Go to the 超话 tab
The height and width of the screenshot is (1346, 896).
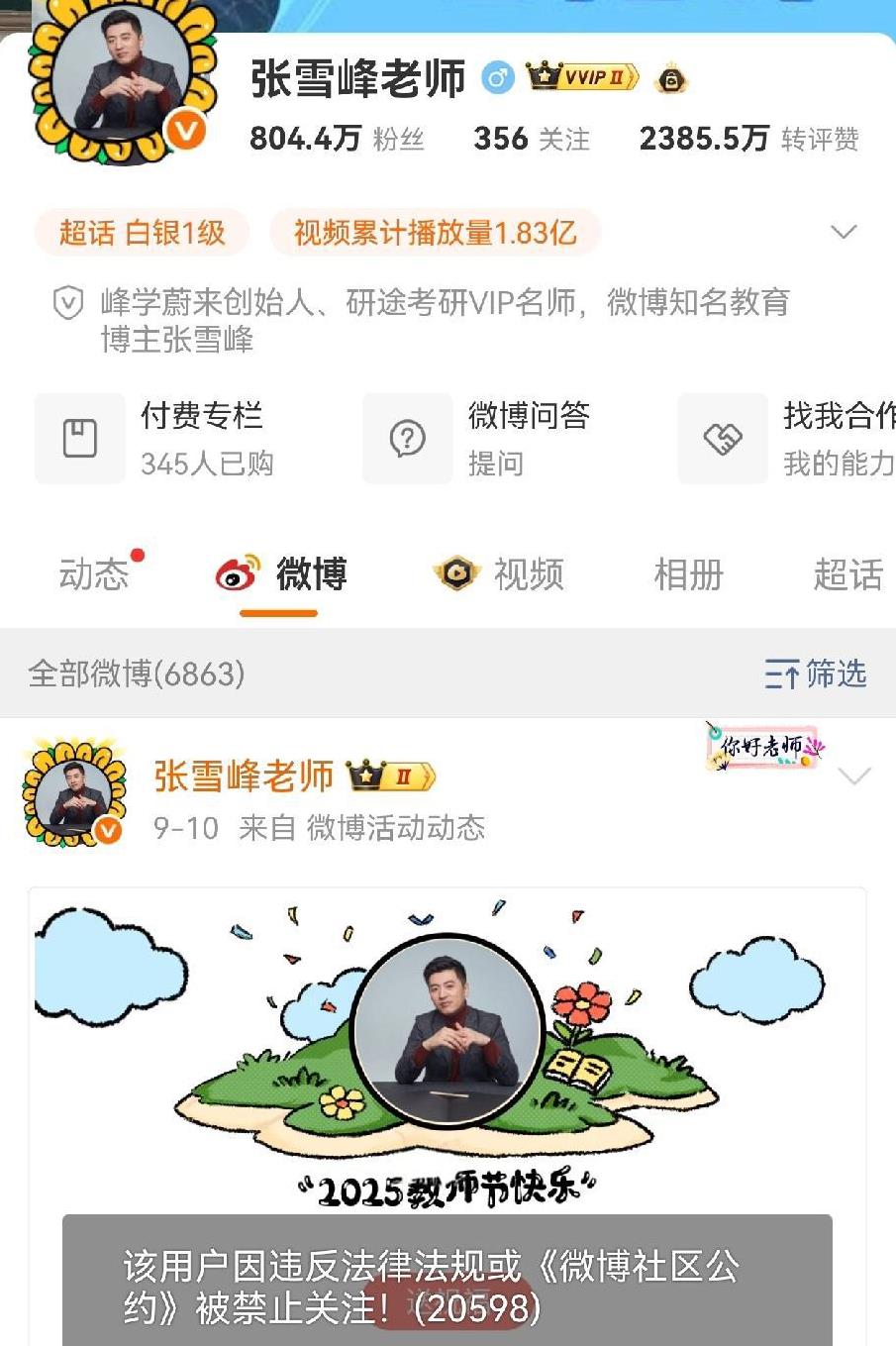(848, 573)
